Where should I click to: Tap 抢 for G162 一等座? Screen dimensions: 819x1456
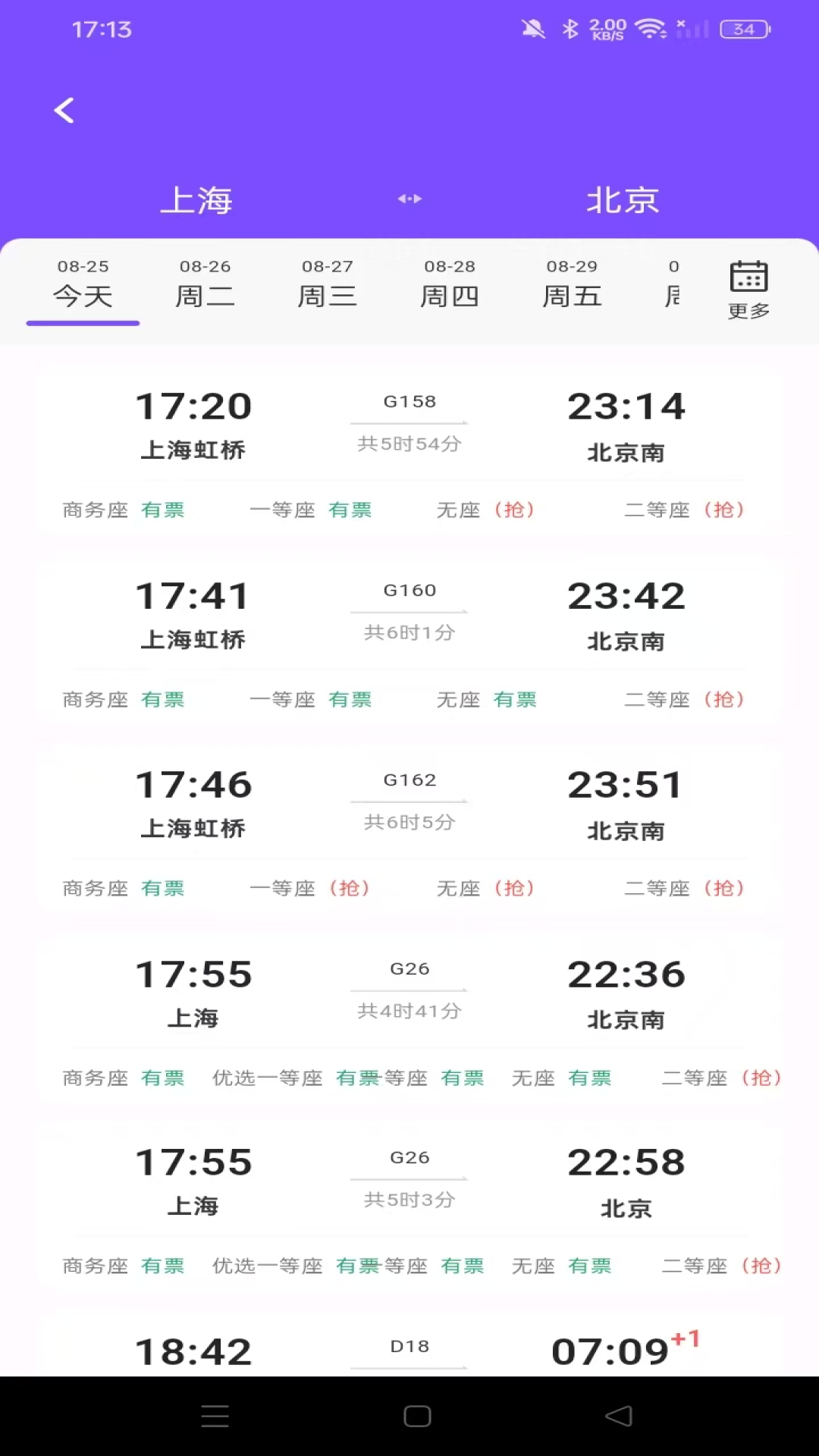pyautogui.click(x=350, y=888)
